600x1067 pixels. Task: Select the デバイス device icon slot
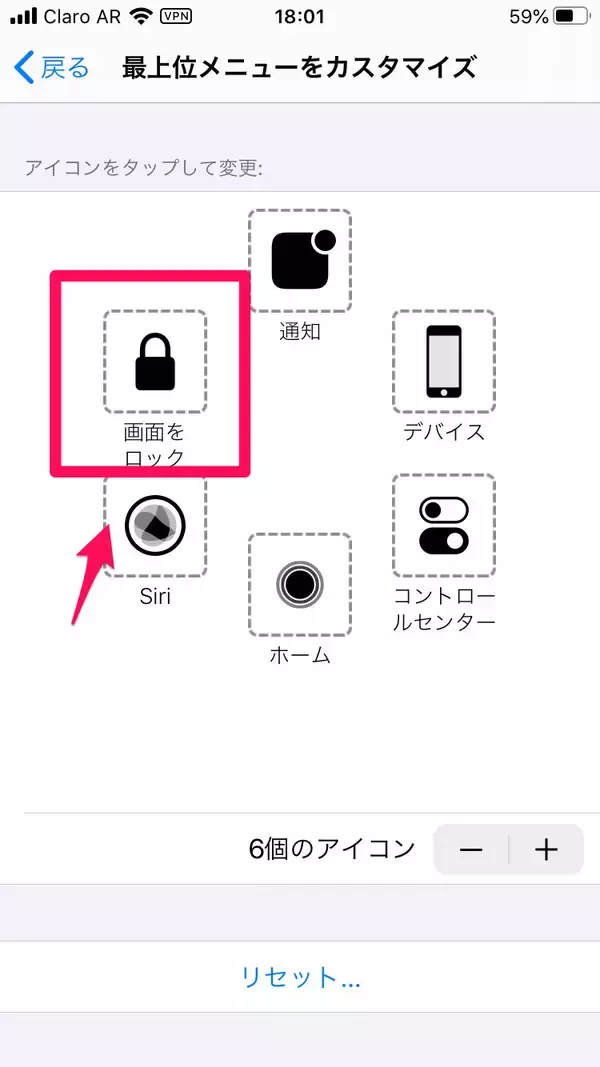click(444, 362)
